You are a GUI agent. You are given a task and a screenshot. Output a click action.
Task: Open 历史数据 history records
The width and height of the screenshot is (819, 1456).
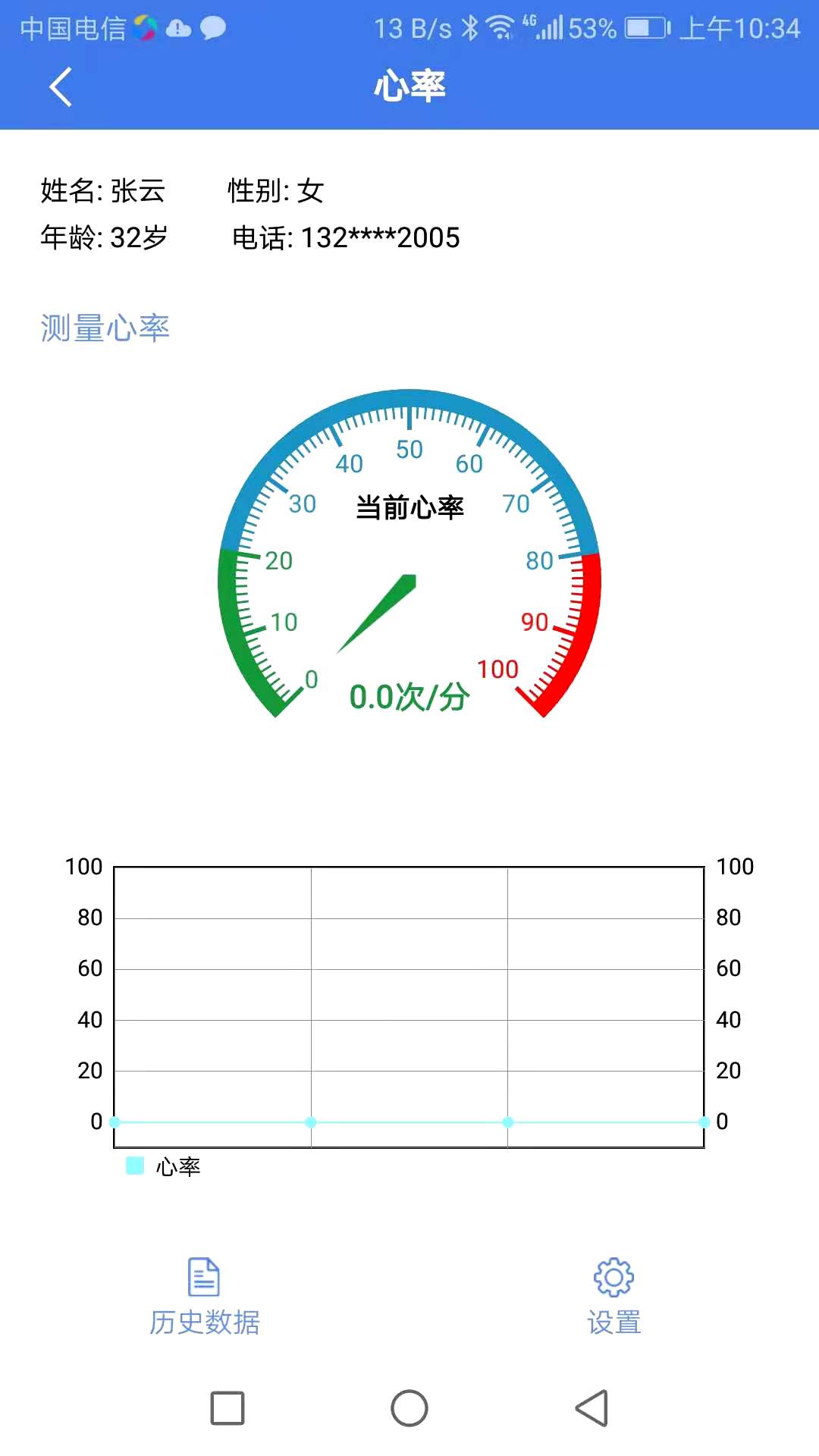pos(204,1296)
